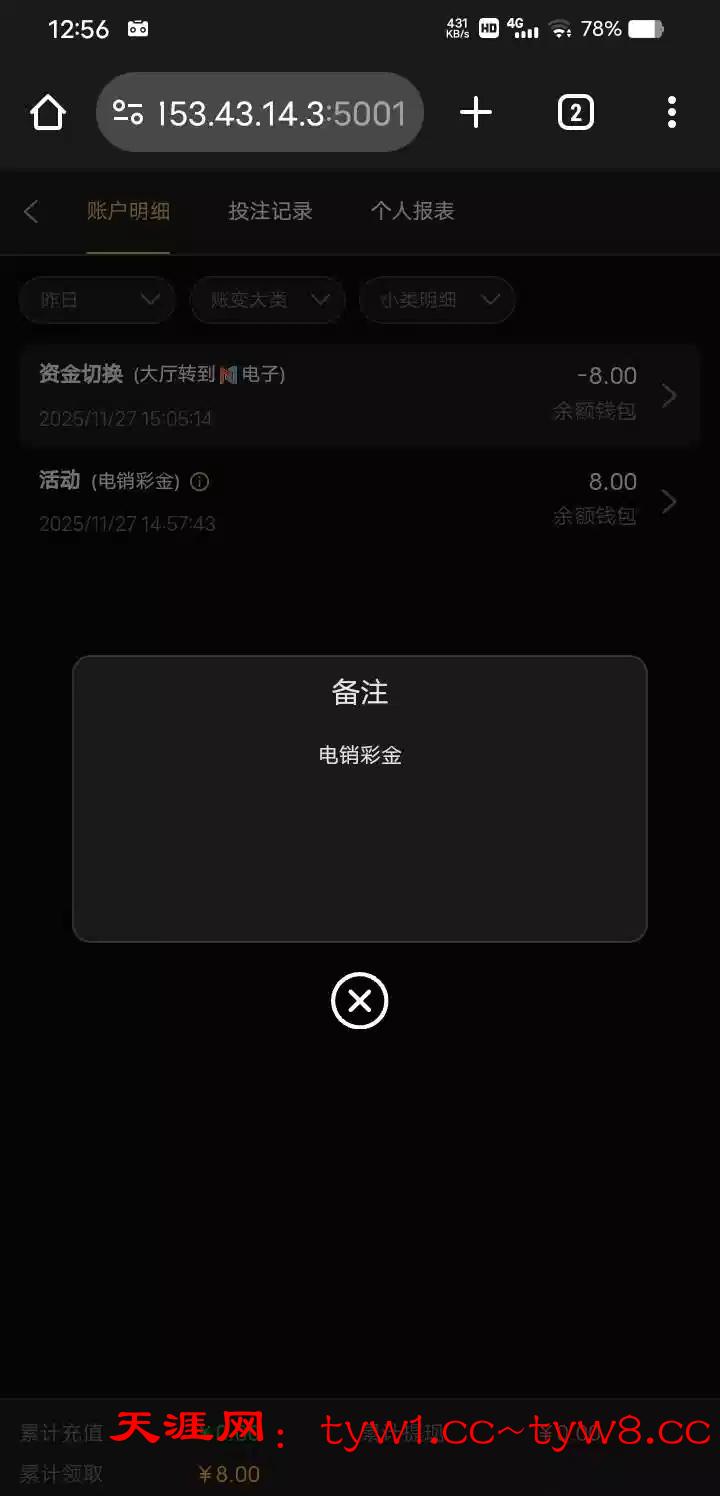Open the browser overflow menu
720x1496 pixels.
point(671,113)
